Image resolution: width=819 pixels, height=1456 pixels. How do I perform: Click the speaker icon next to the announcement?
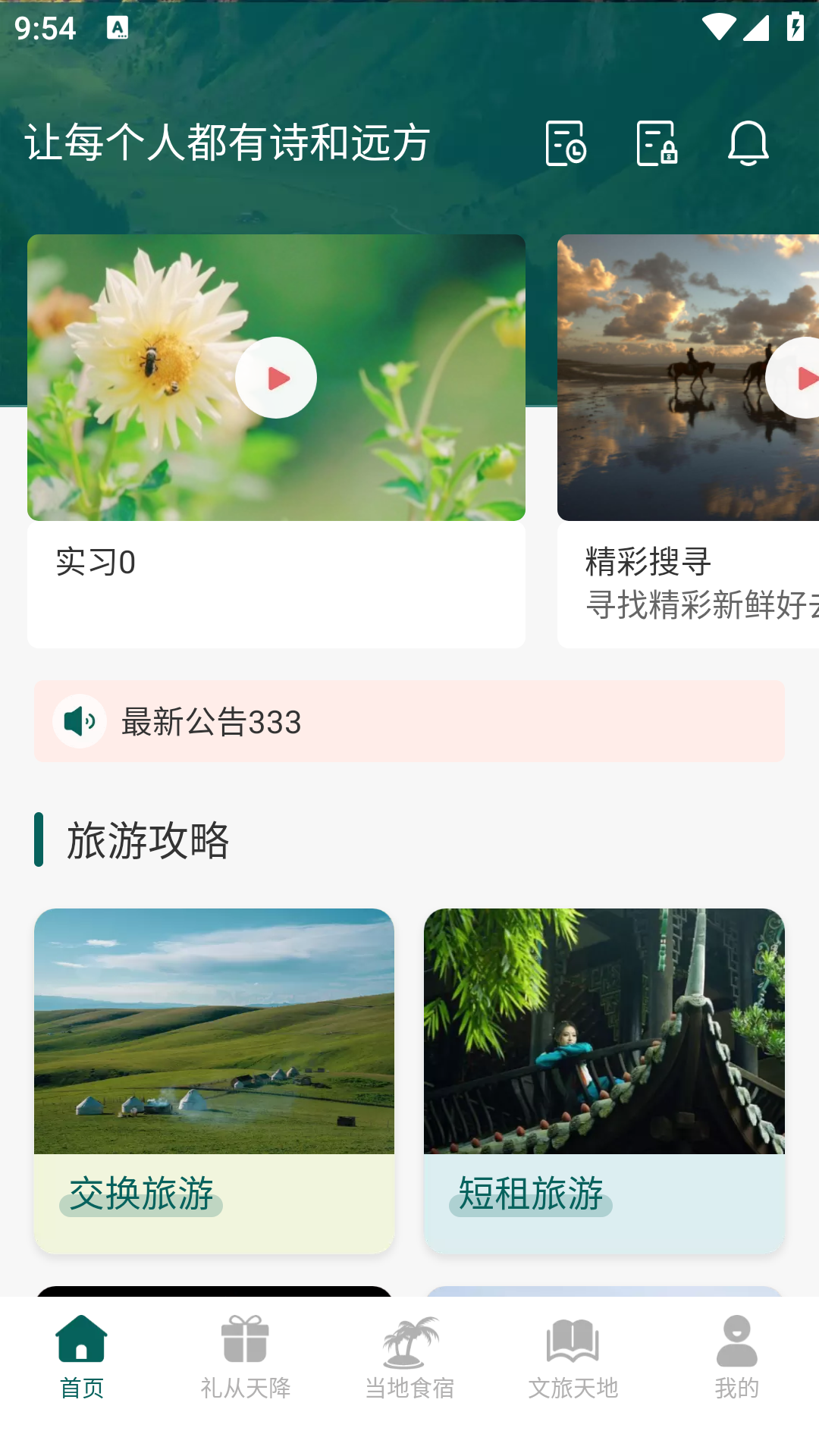click(80, 721)
